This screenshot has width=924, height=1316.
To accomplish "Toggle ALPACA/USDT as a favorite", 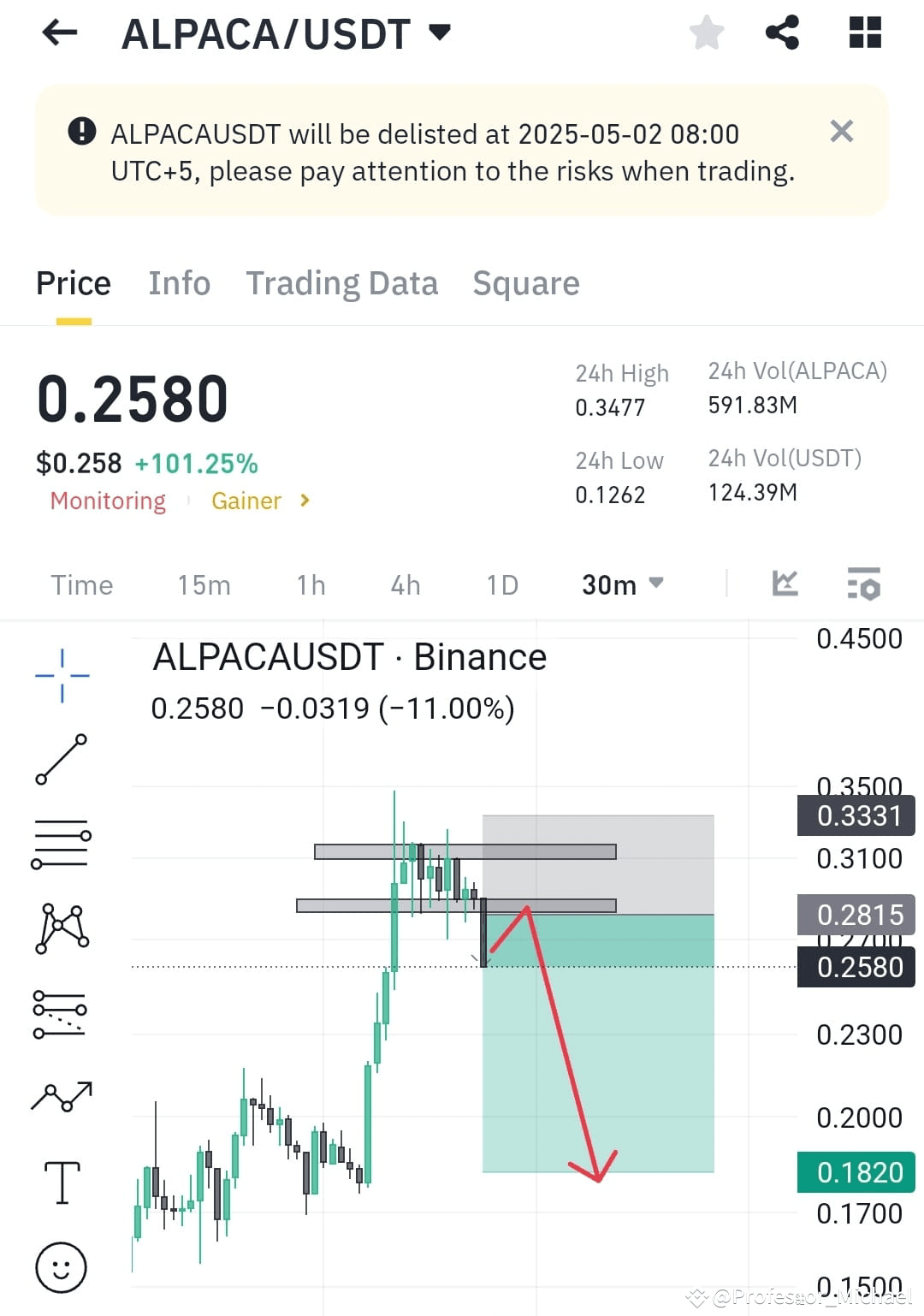I will pyautogui.click(x=707, y=32).
